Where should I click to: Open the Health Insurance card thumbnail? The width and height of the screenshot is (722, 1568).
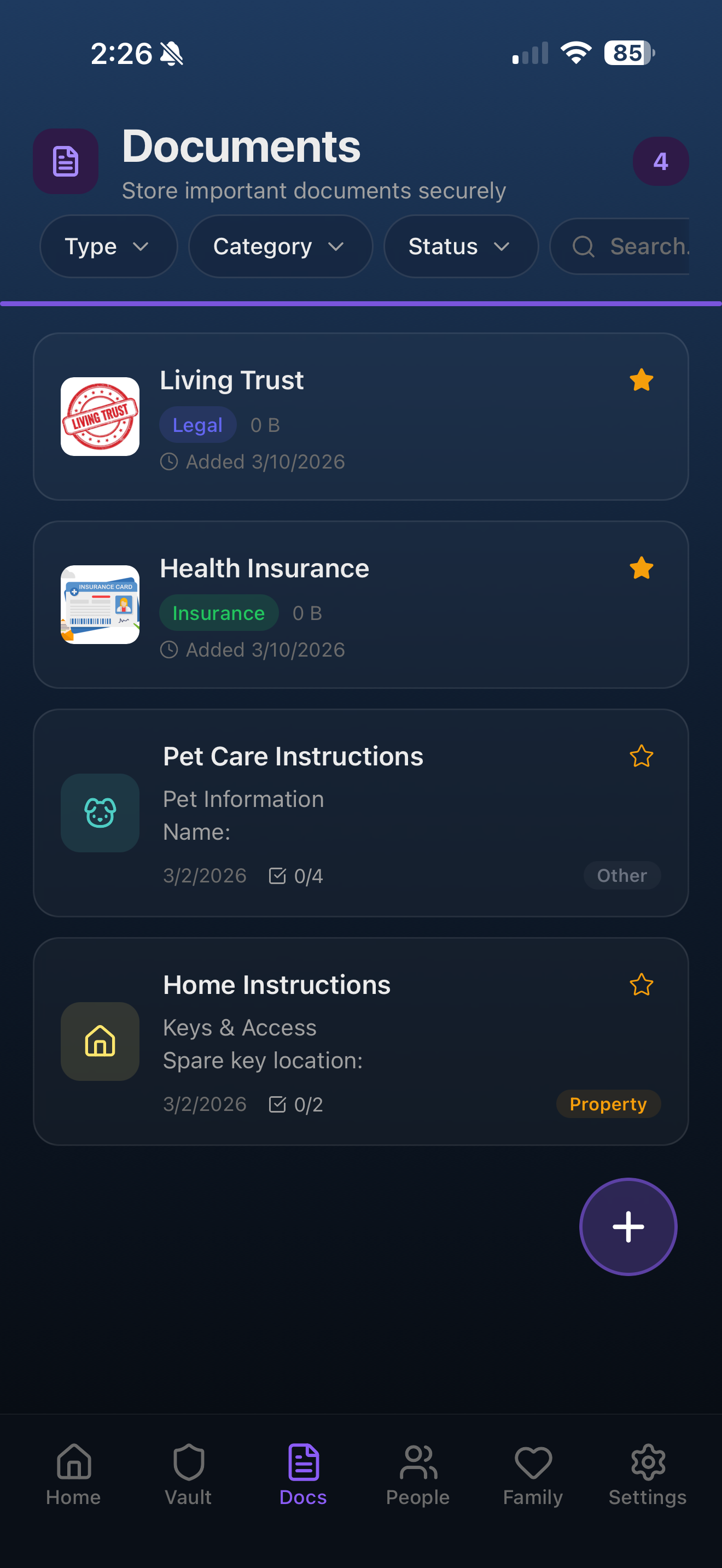coord(99,605)
